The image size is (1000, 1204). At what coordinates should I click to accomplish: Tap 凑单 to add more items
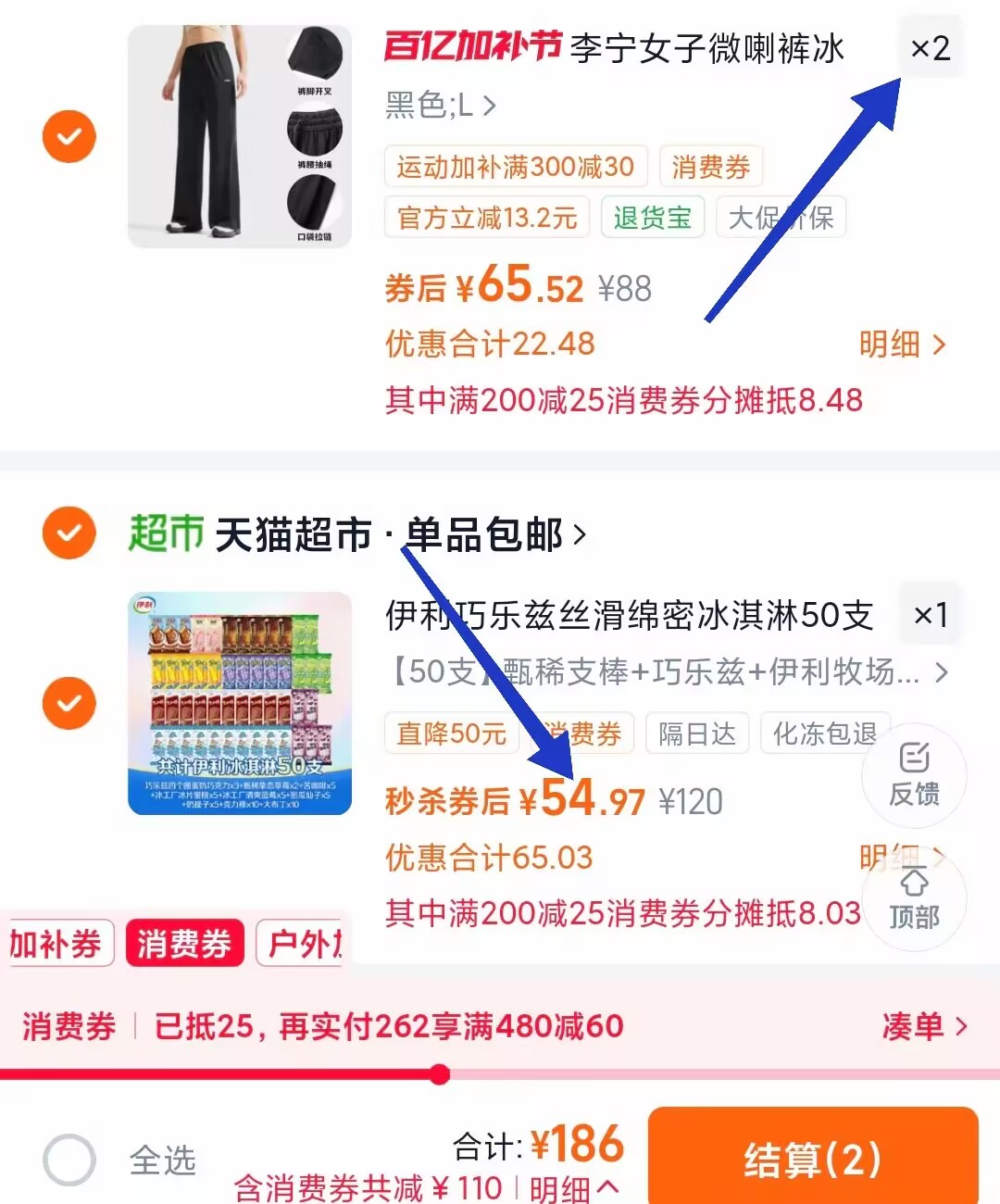924,1026
